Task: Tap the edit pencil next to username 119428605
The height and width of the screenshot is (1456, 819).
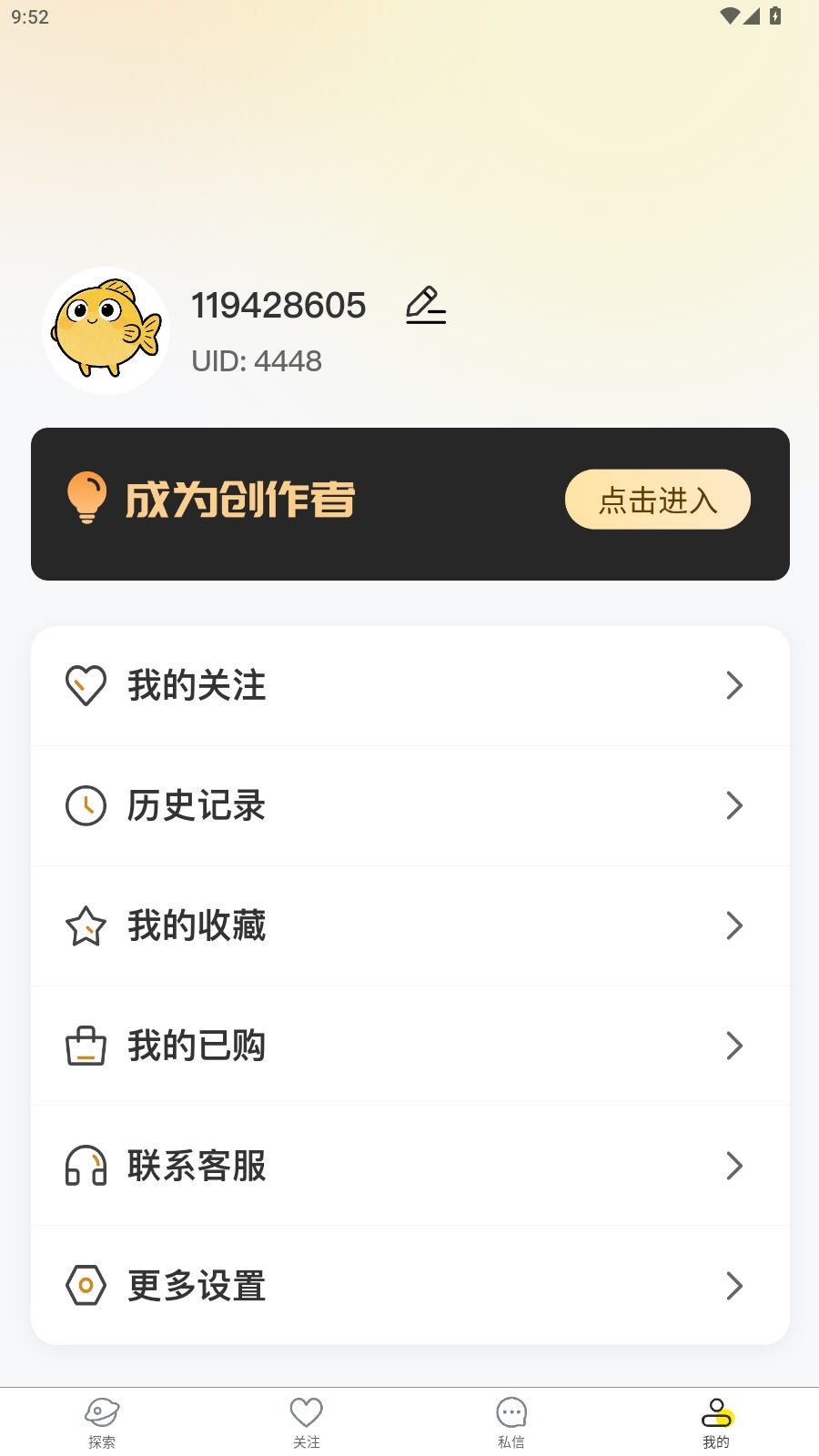Action: pos(425,306)
